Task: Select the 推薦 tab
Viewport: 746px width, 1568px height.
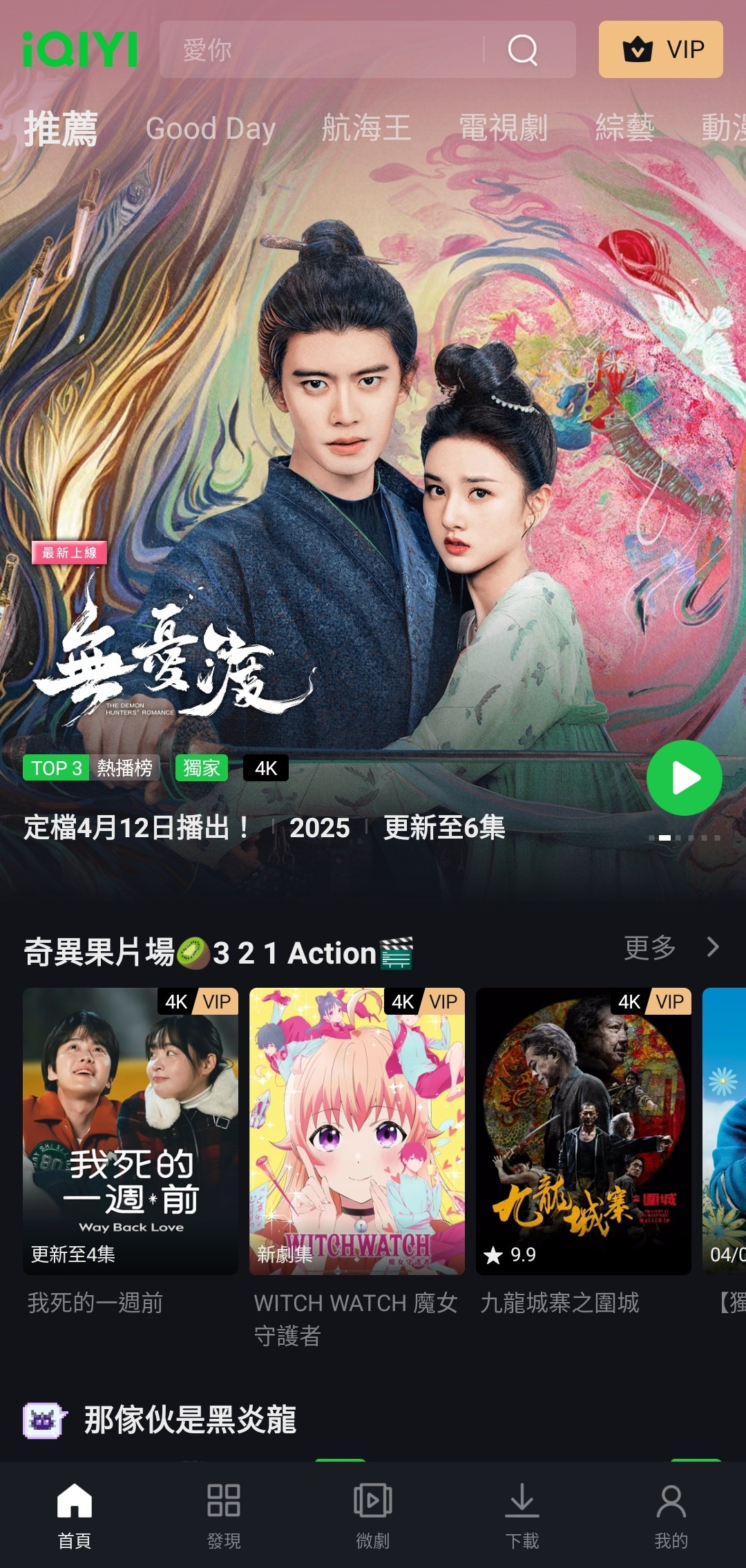Action: point(61,128)
